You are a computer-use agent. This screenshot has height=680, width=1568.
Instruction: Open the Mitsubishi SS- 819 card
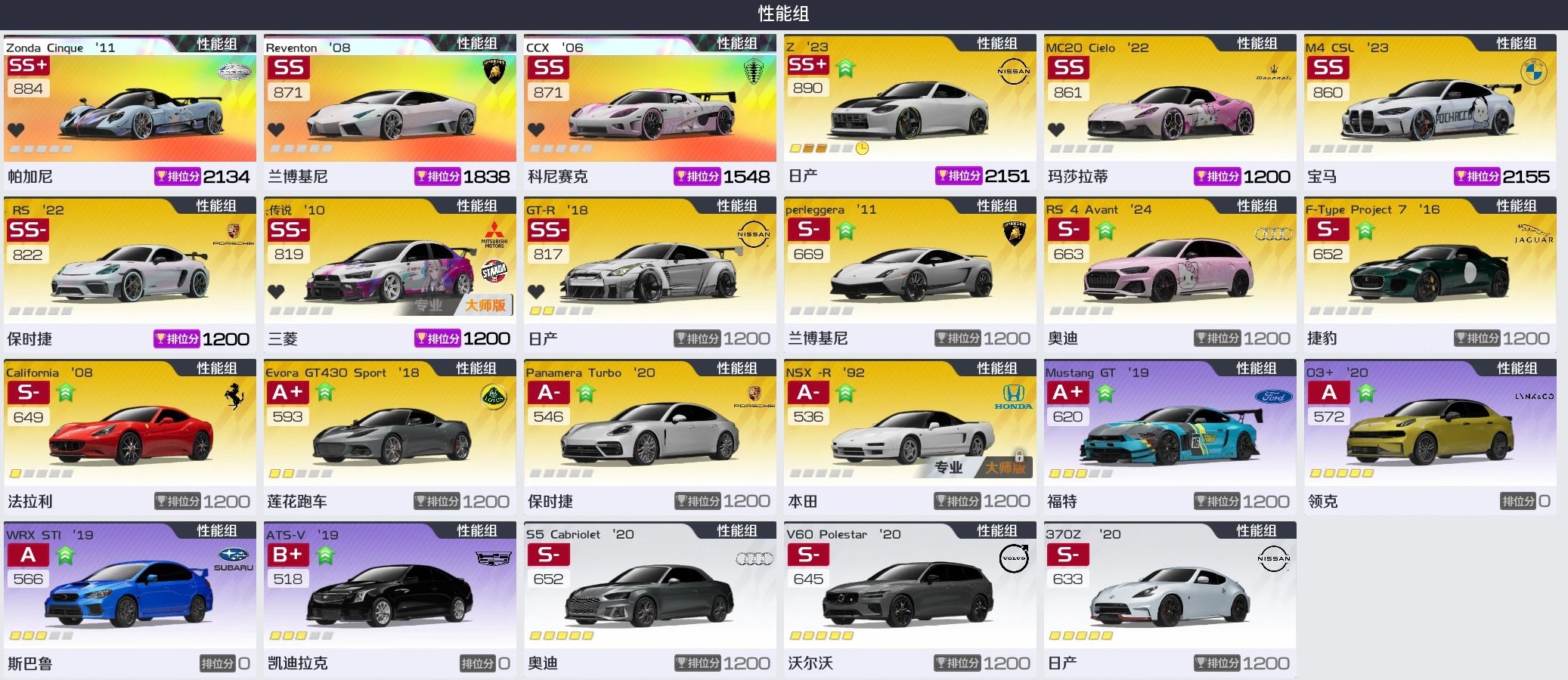[x=390, y=272]
